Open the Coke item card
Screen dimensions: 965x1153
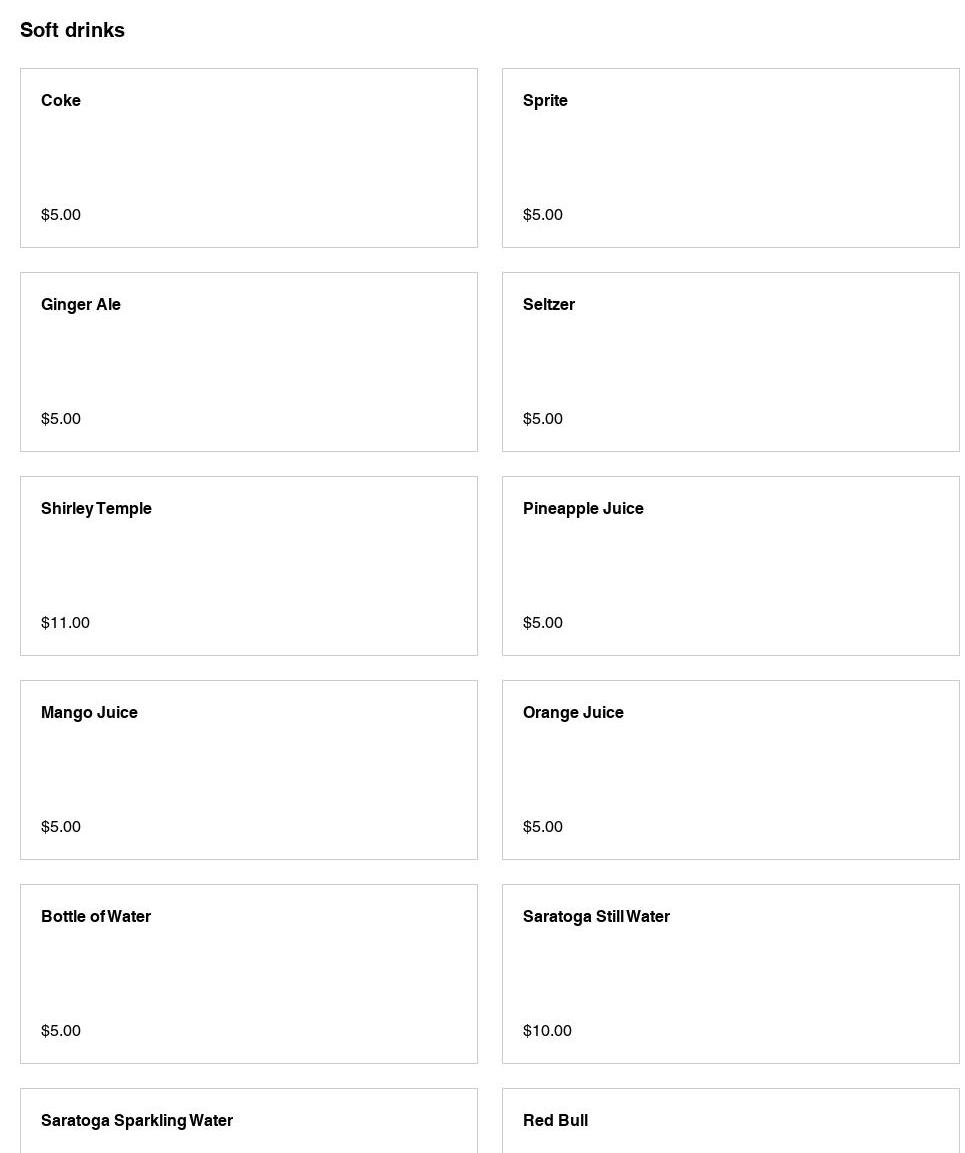(248, 158)
